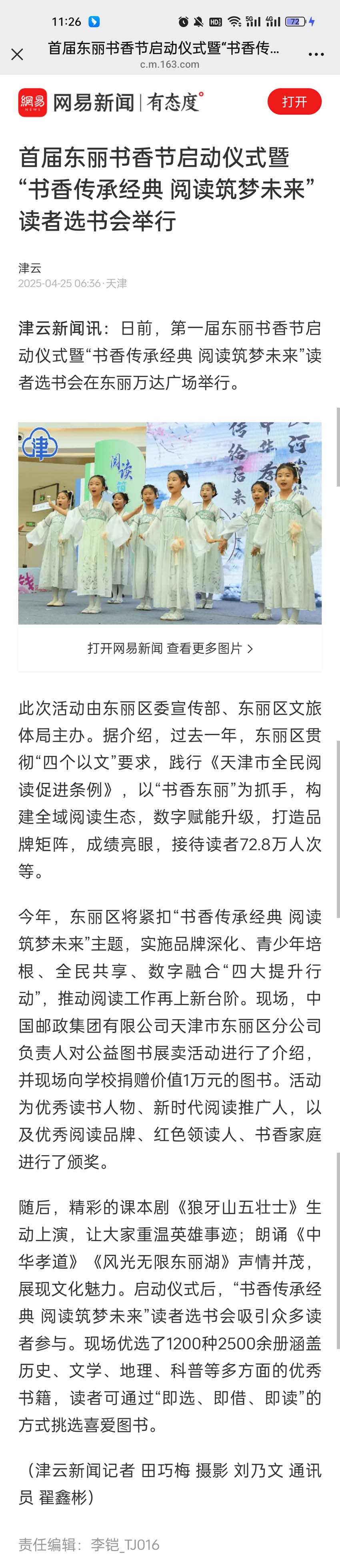View the children performance photo
The width and height of the screenshot is (340, 1568).
click(170, 523)
